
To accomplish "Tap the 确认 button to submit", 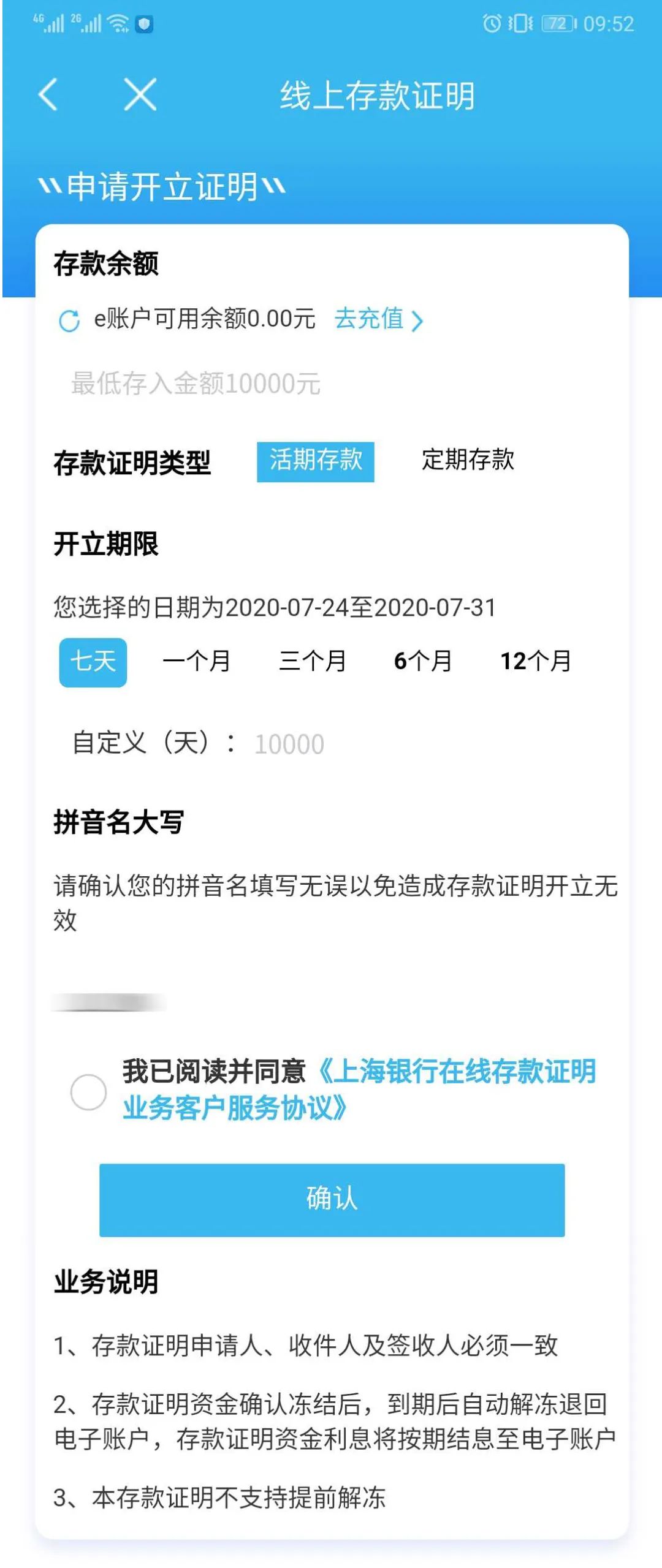I will tap(332, 1200).
